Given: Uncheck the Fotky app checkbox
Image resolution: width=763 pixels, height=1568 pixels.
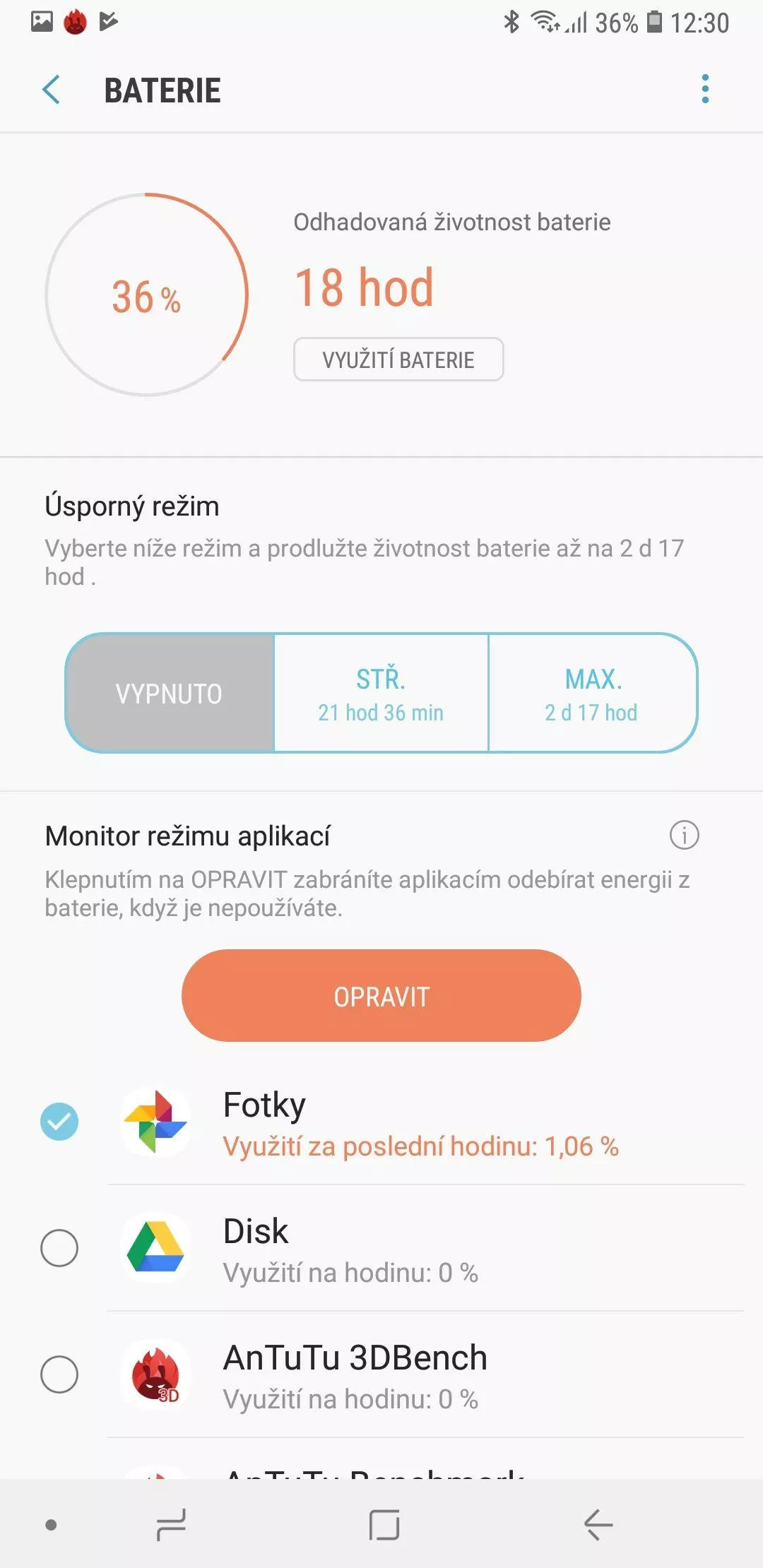Looking at the screenshot, I should [x=59, y=1122].
